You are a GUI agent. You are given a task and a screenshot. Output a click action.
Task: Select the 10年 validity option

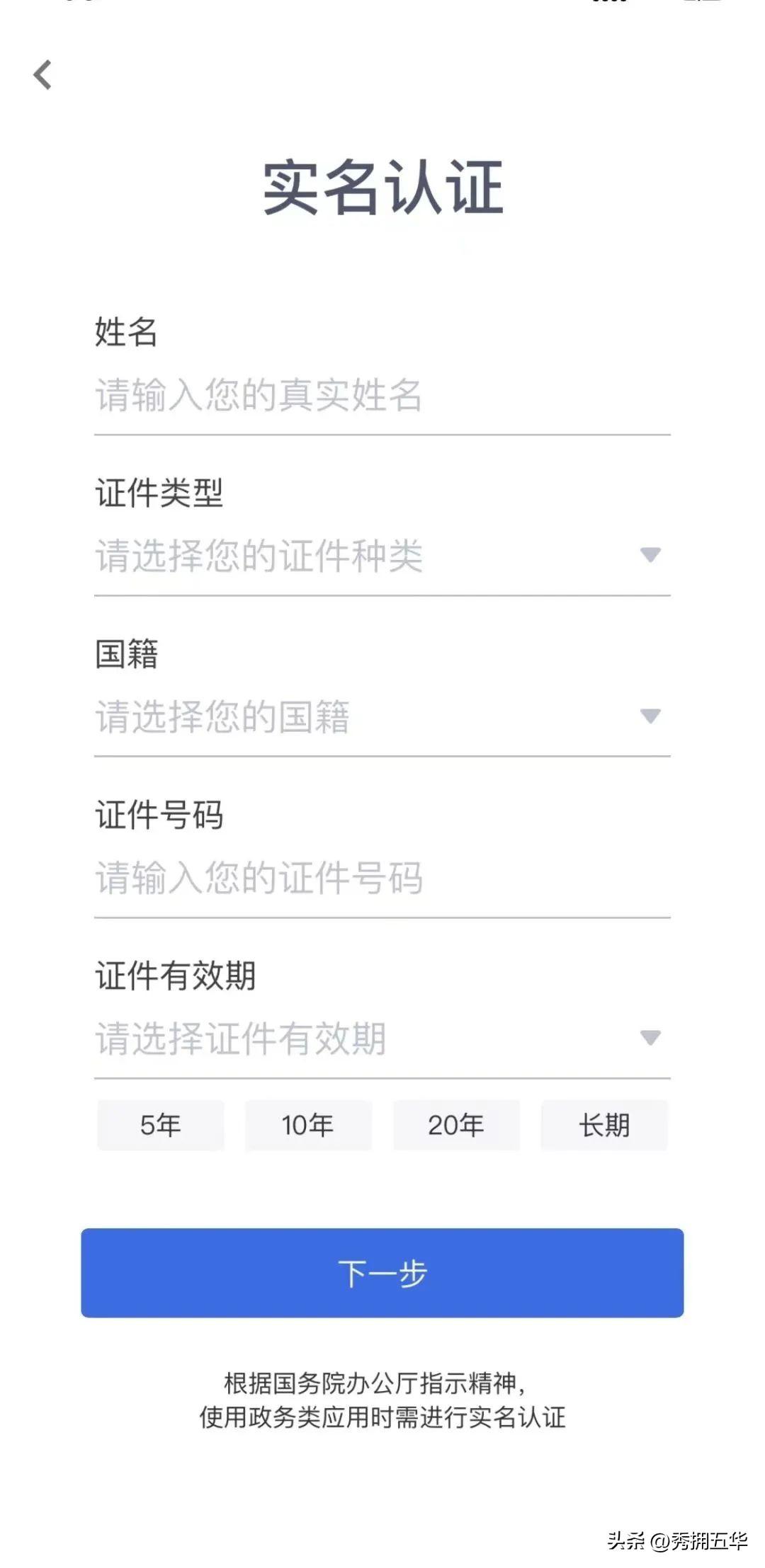310,1126
